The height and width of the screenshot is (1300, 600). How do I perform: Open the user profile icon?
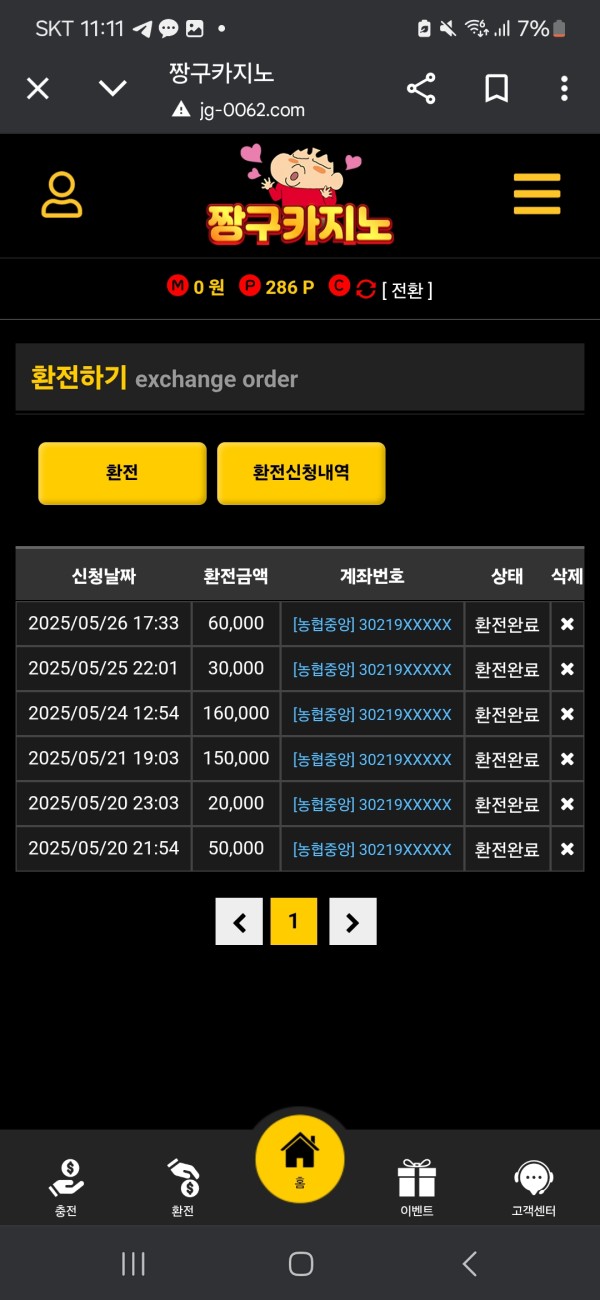pos(62,195)
